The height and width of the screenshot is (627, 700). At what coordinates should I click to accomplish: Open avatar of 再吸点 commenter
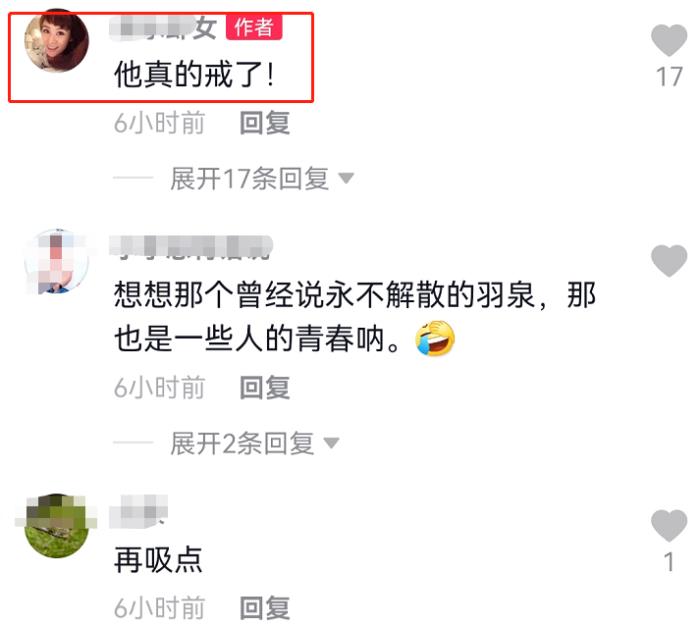56,526
